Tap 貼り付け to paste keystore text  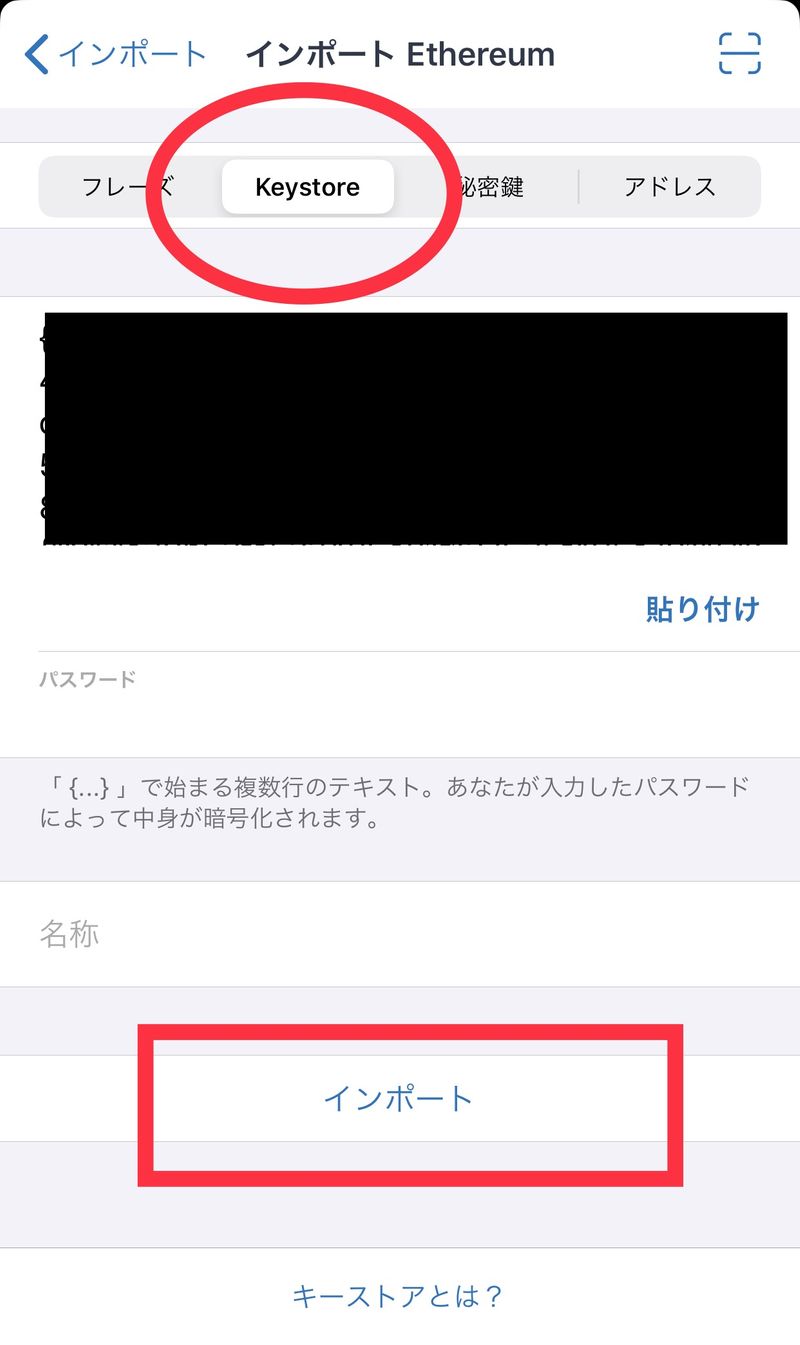pos(702,609)
